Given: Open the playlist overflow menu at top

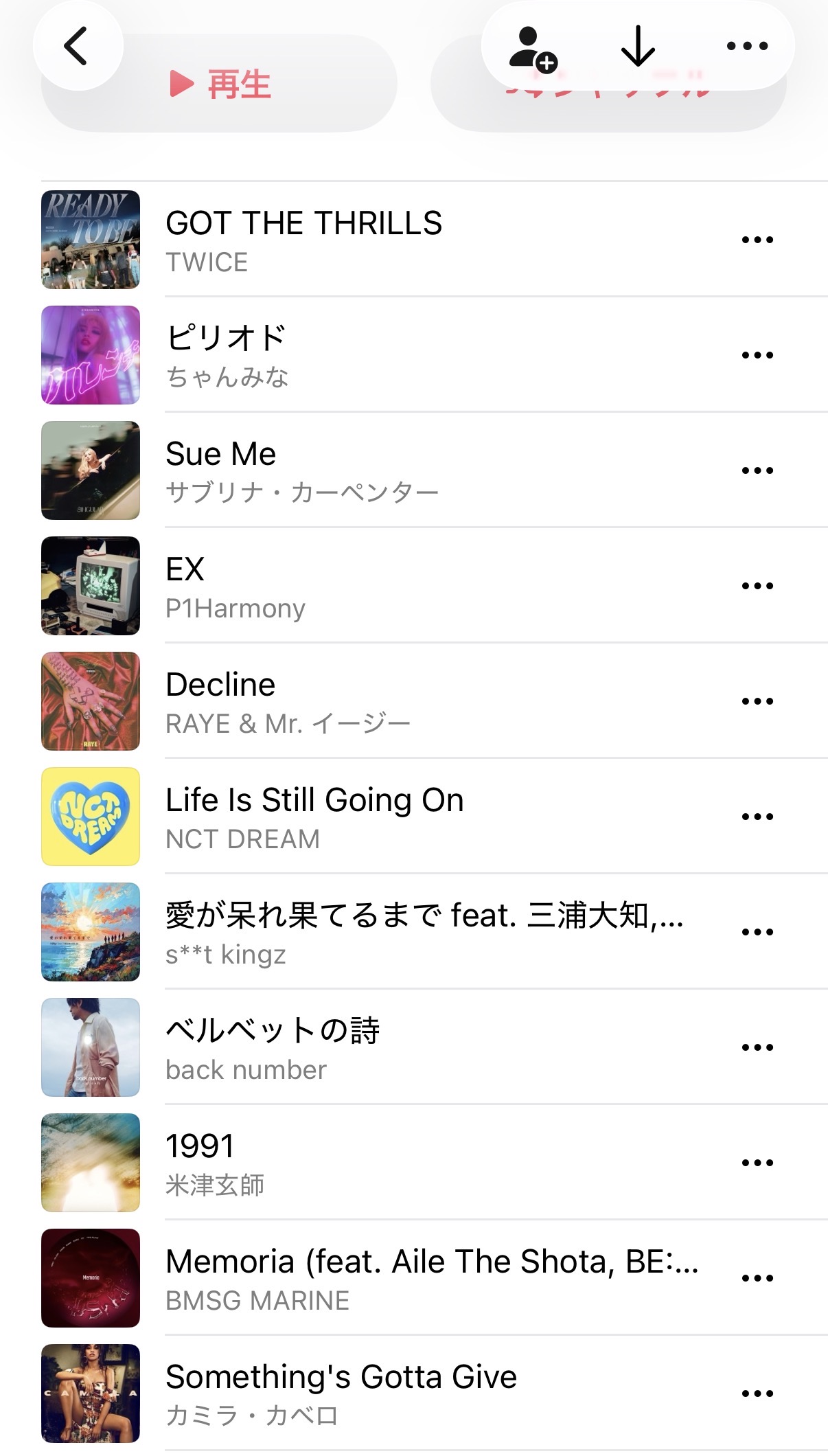Looking at the screenshot, I should (747, 47).
